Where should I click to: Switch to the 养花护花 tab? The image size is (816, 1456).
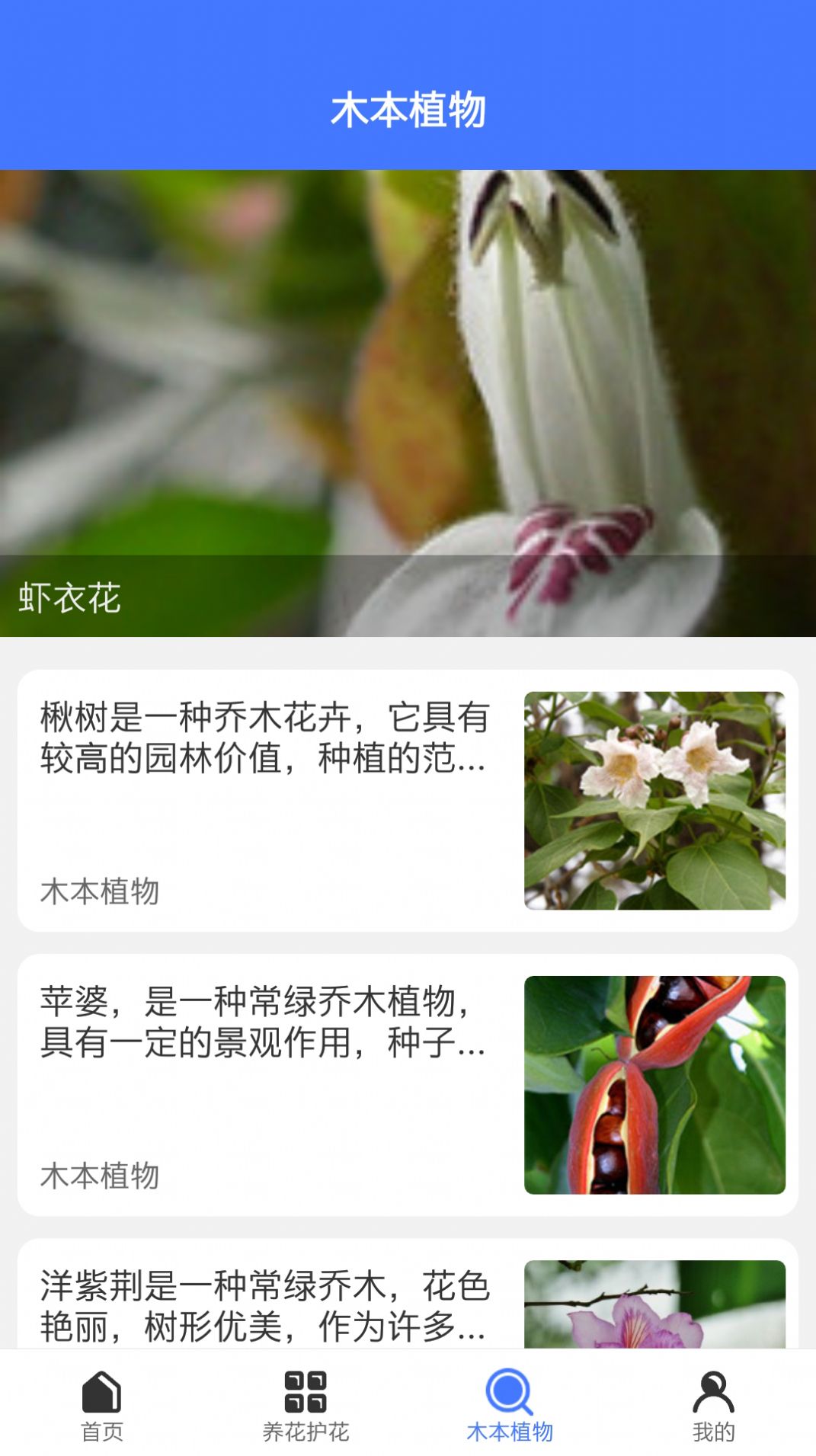(306, 1406)
